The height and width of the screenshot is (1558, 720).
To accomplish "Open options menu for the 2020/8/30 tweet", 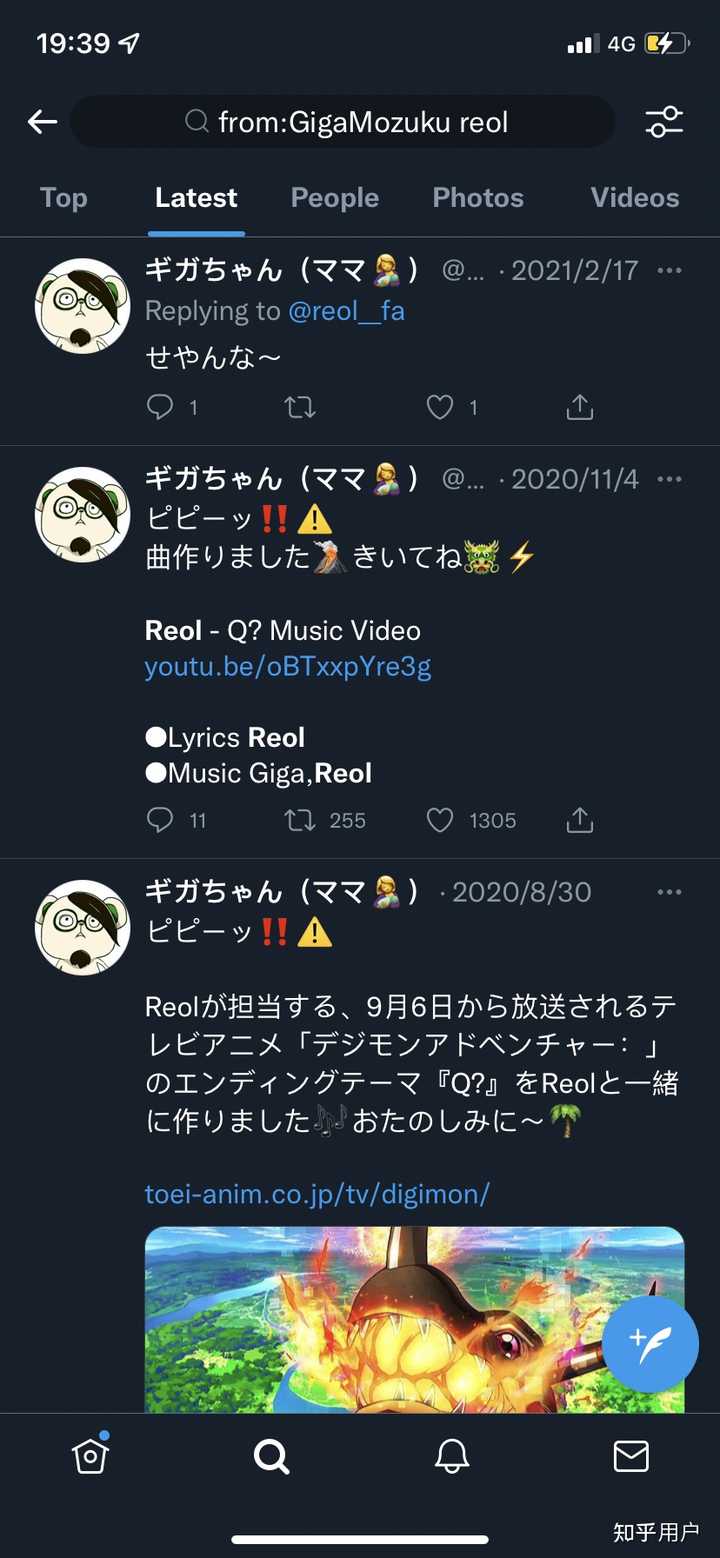I will 668,891.
